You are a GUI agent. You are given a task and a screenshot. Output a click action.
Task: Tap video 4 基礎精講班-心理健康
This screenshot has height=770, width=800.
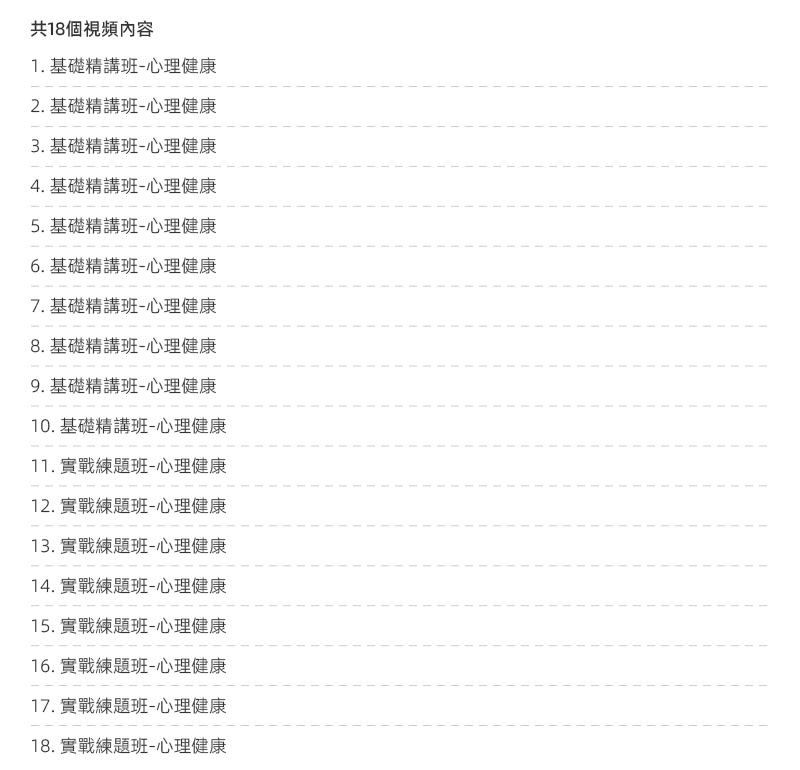pos(123,187)
